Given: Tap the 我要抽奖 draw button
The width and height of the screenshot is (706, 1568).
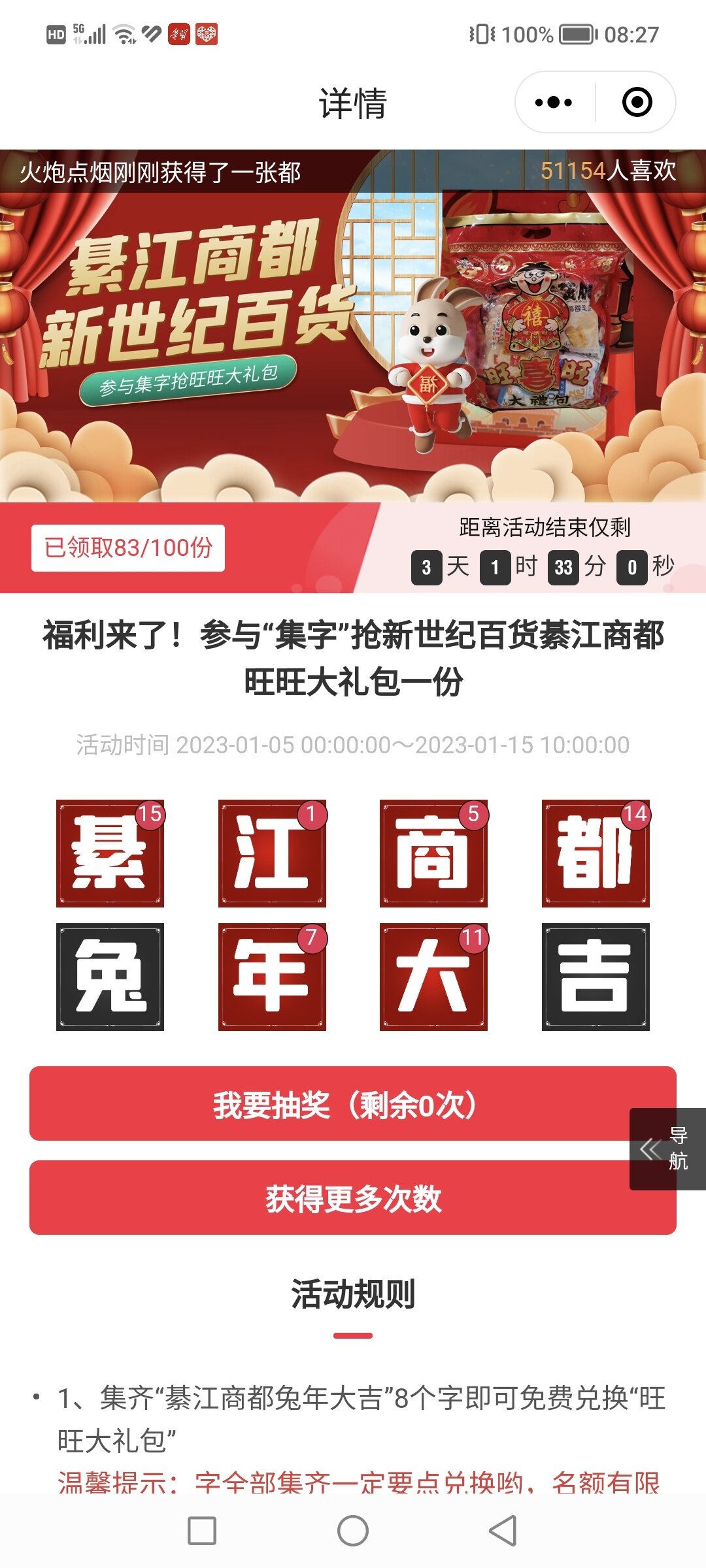Looking at the screenshot, I should click(353, 1103).
